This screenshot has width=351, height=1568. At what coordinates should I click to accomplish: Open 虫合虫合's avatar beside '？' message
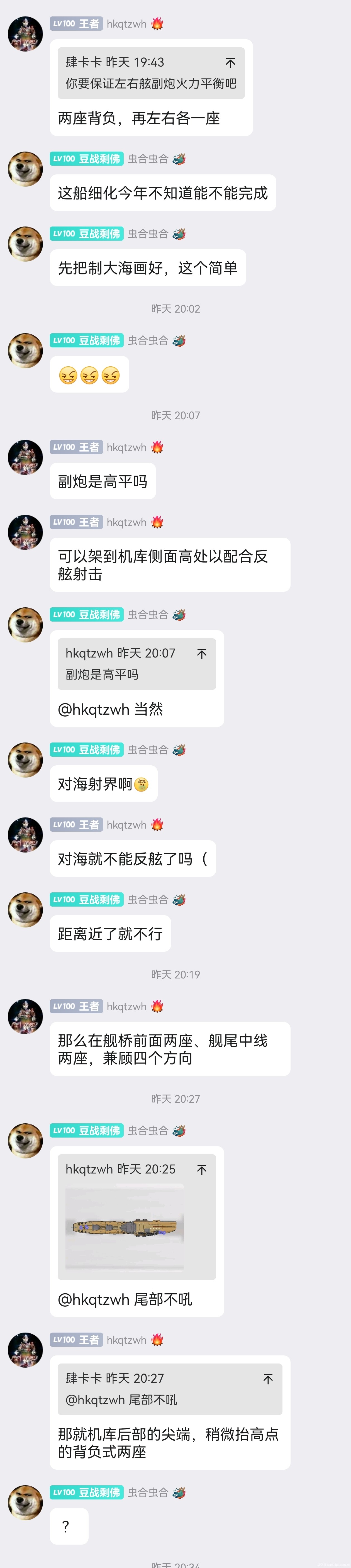tap(25, 1502)
